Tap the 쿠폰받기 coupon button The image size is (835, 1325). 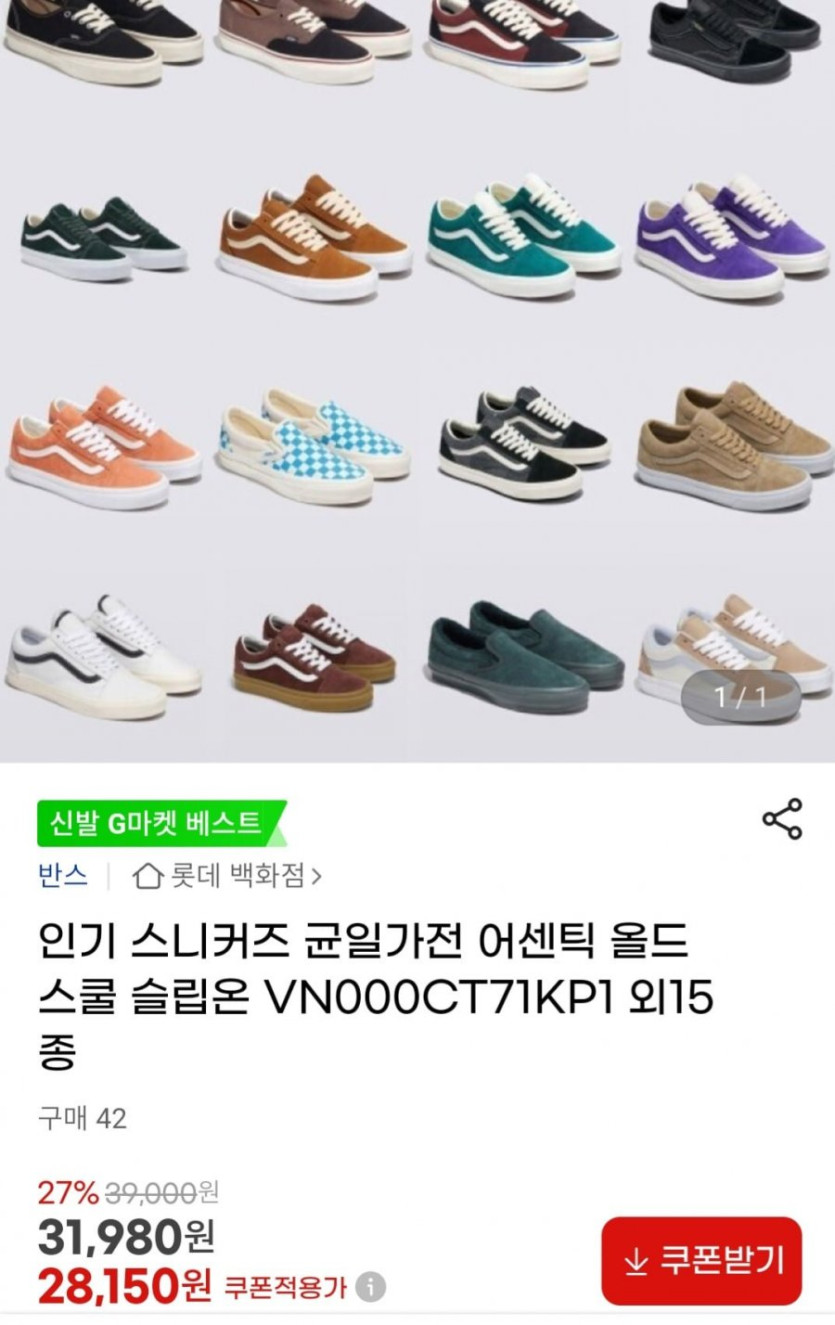point(701,1260)
